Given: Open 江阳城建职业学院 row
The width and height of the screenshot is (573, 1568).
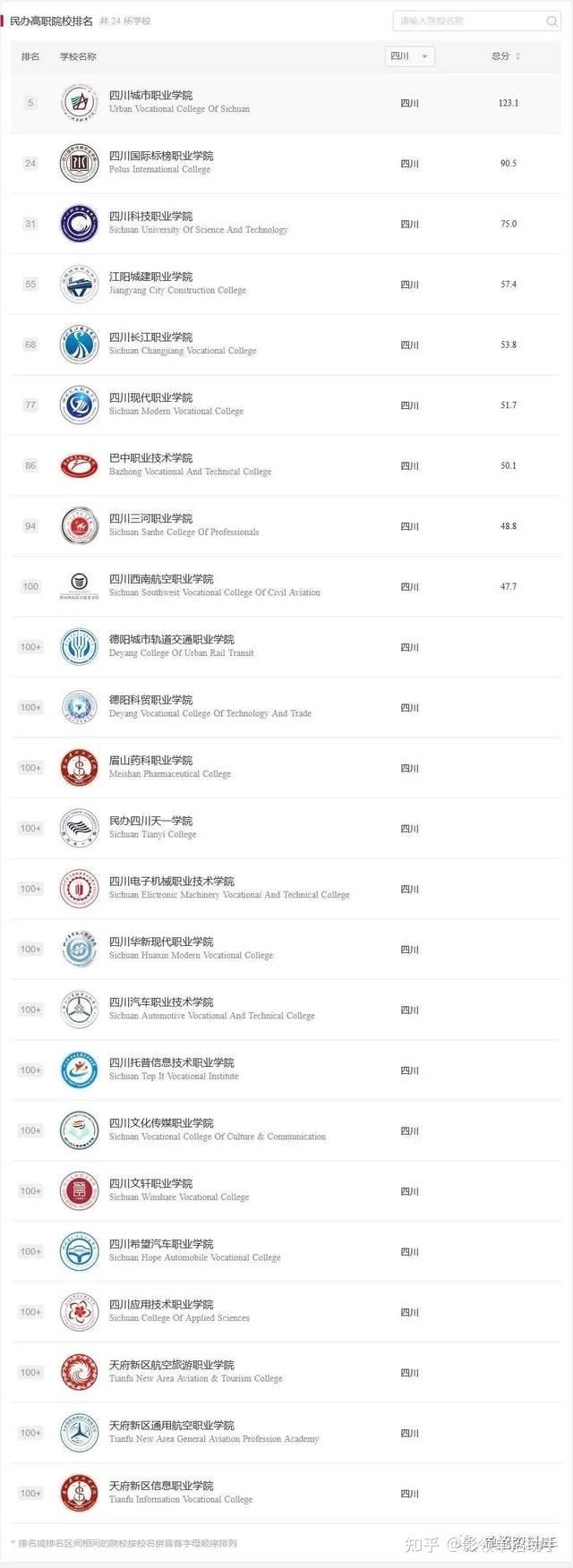Looking at the screenshot, I should pos(150,277).
